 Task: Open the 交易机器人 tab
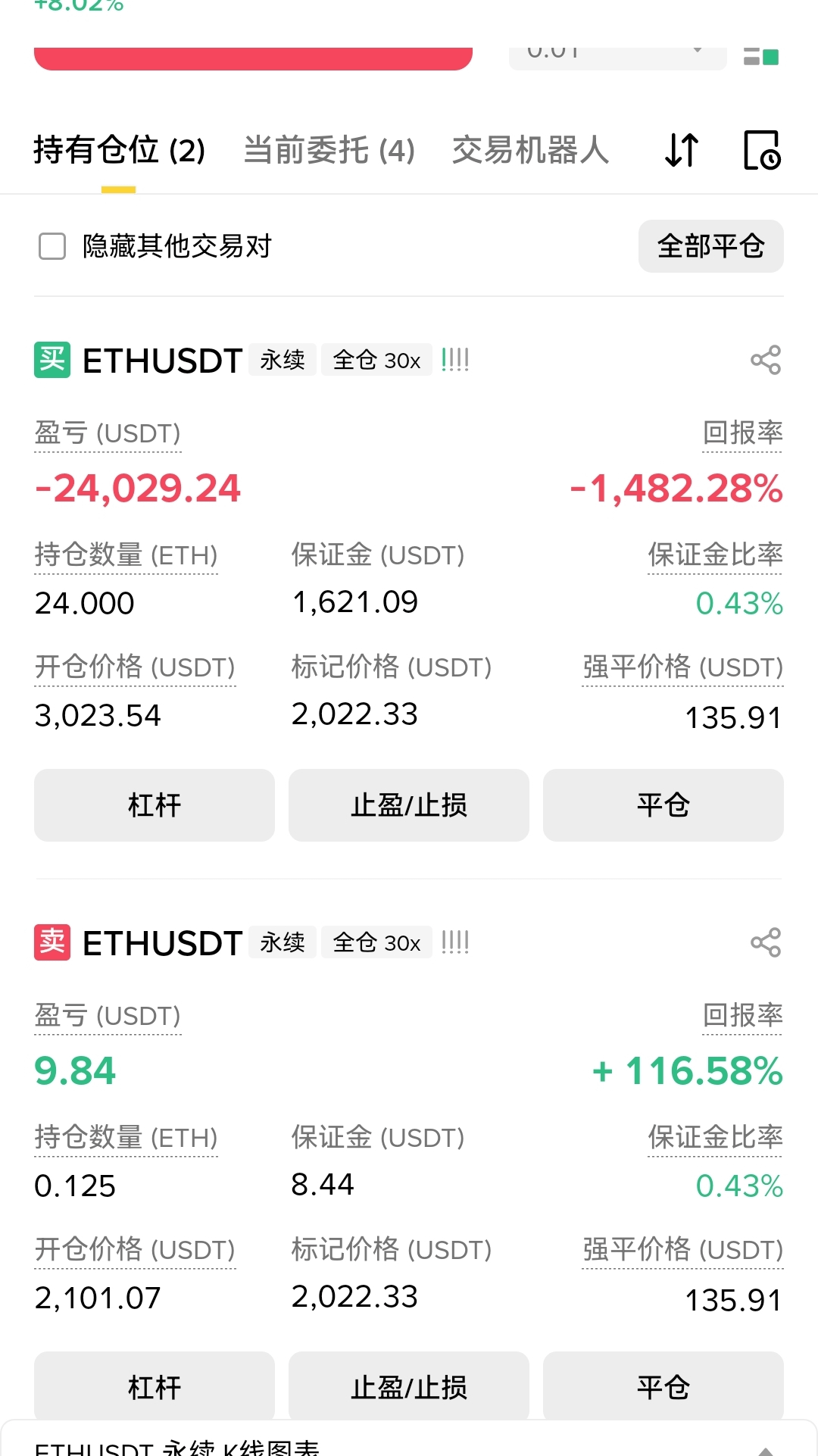point(530,150)
